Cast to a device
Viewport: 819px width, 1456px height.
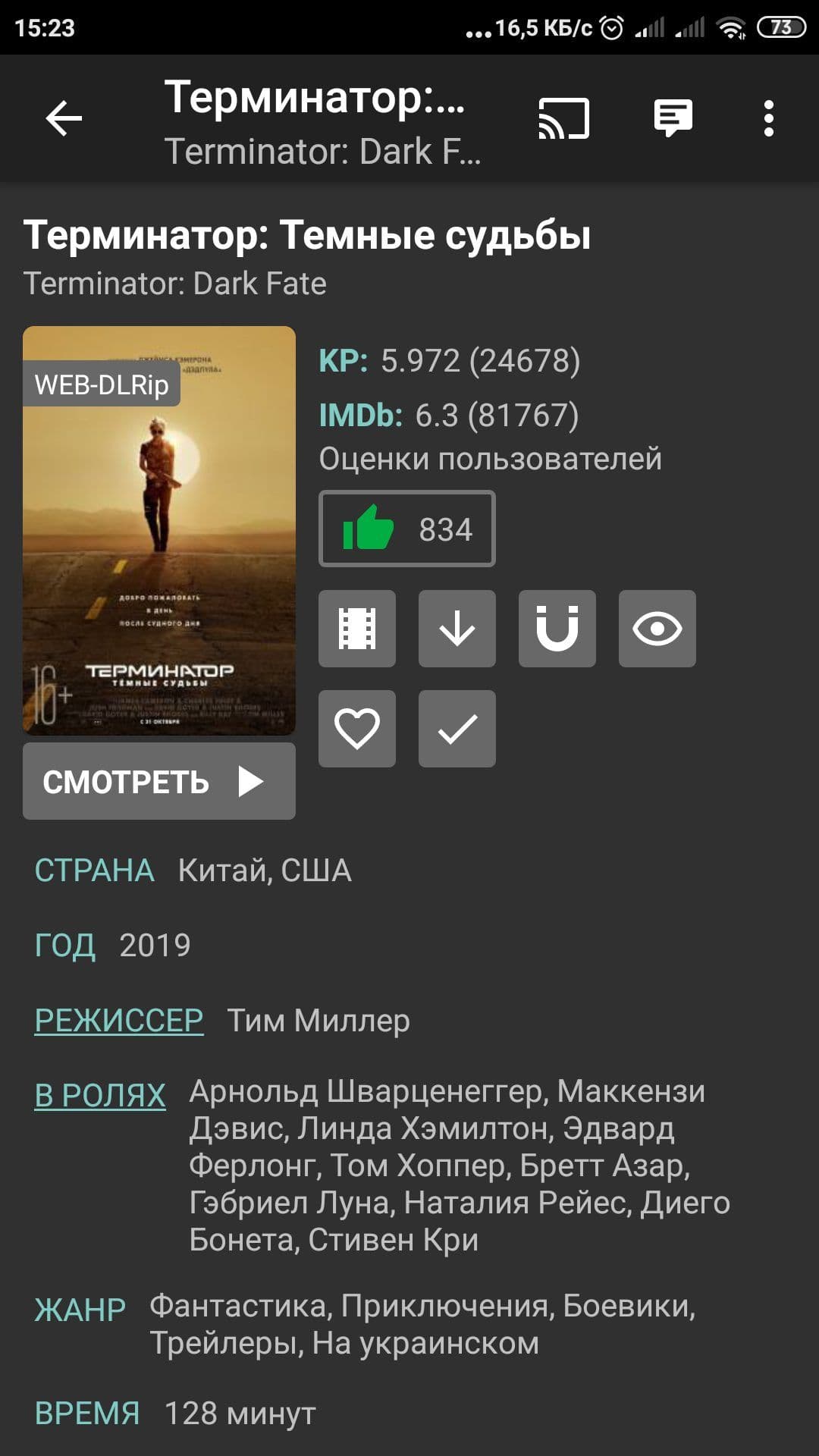563,118
